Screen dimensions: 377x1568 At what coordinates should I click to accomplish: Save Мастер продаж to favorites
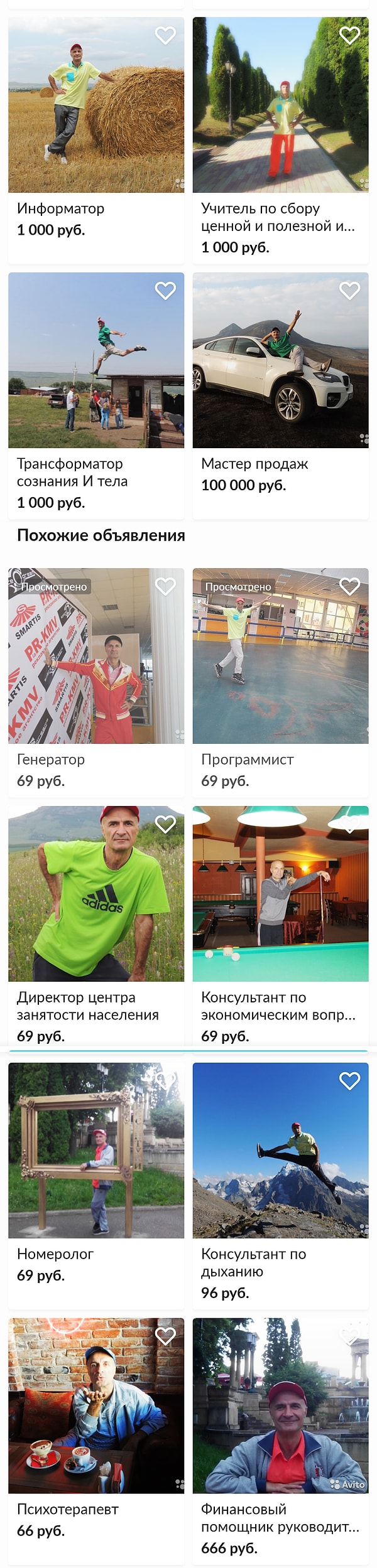click(x=349, y=291)
